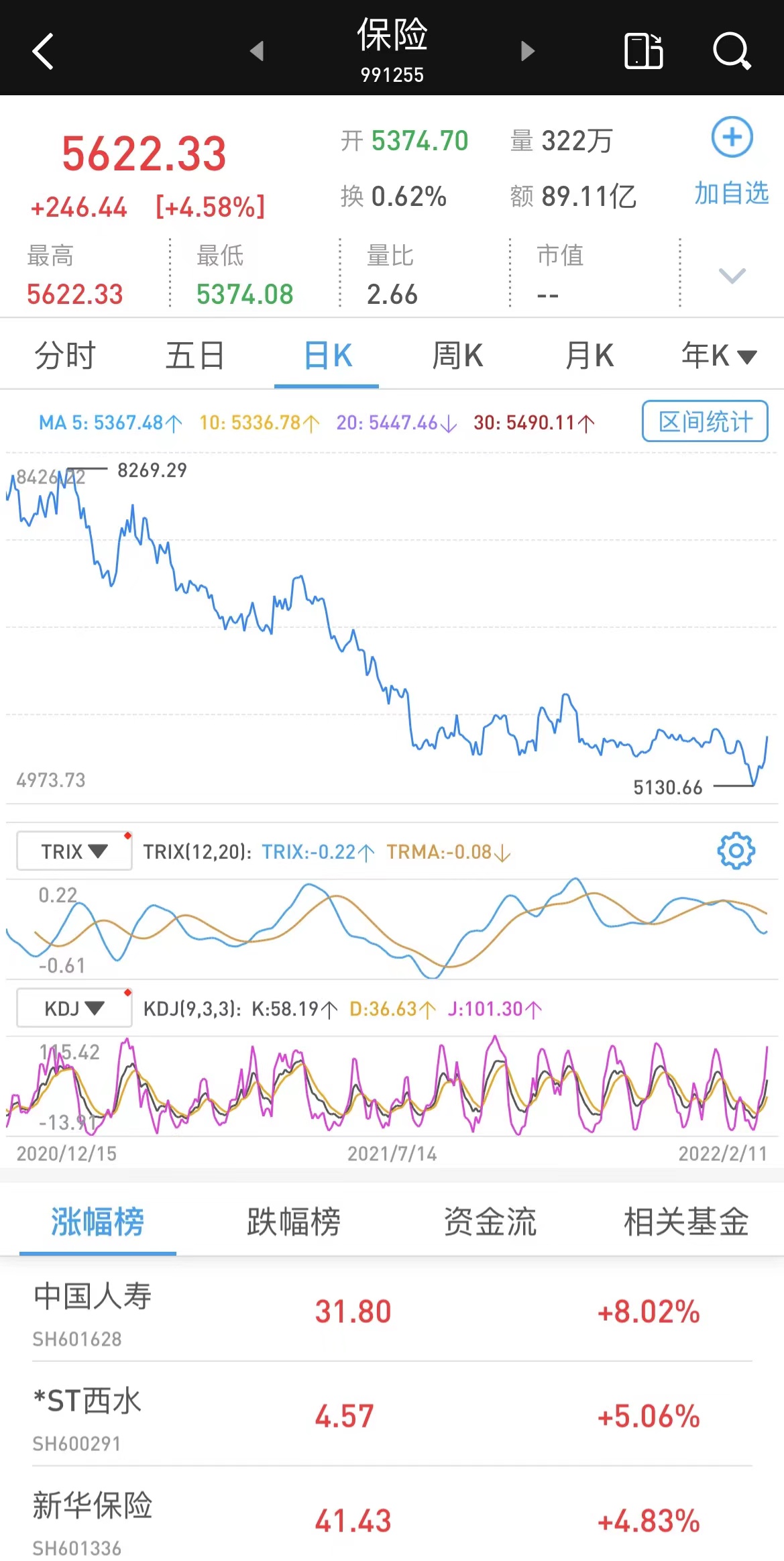Change the TRIX indicator dropdown
The width and height of the screenshot is (784, 1561).
[x=74, y=851]
